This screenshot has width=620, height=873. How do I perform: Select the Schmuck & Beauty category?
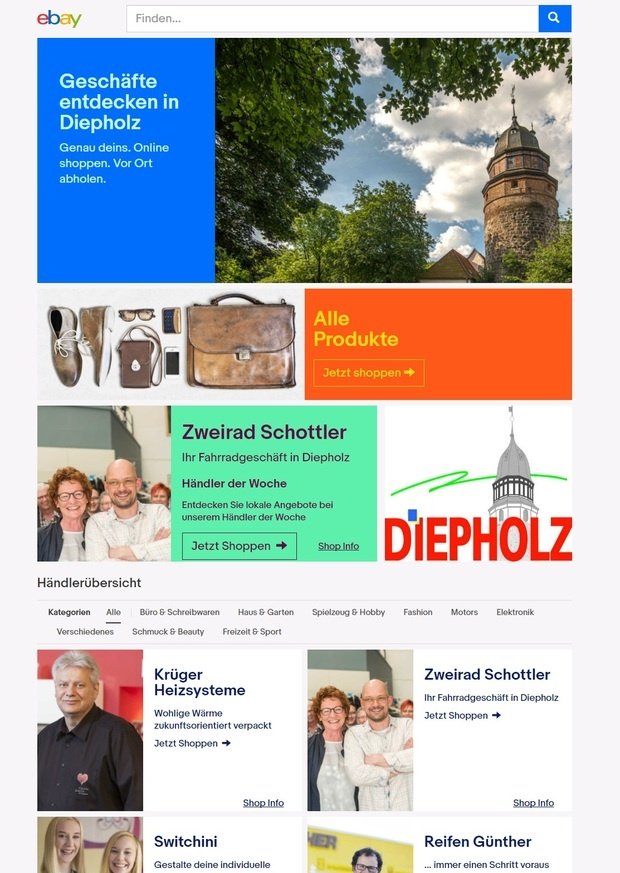pos(168,632)
